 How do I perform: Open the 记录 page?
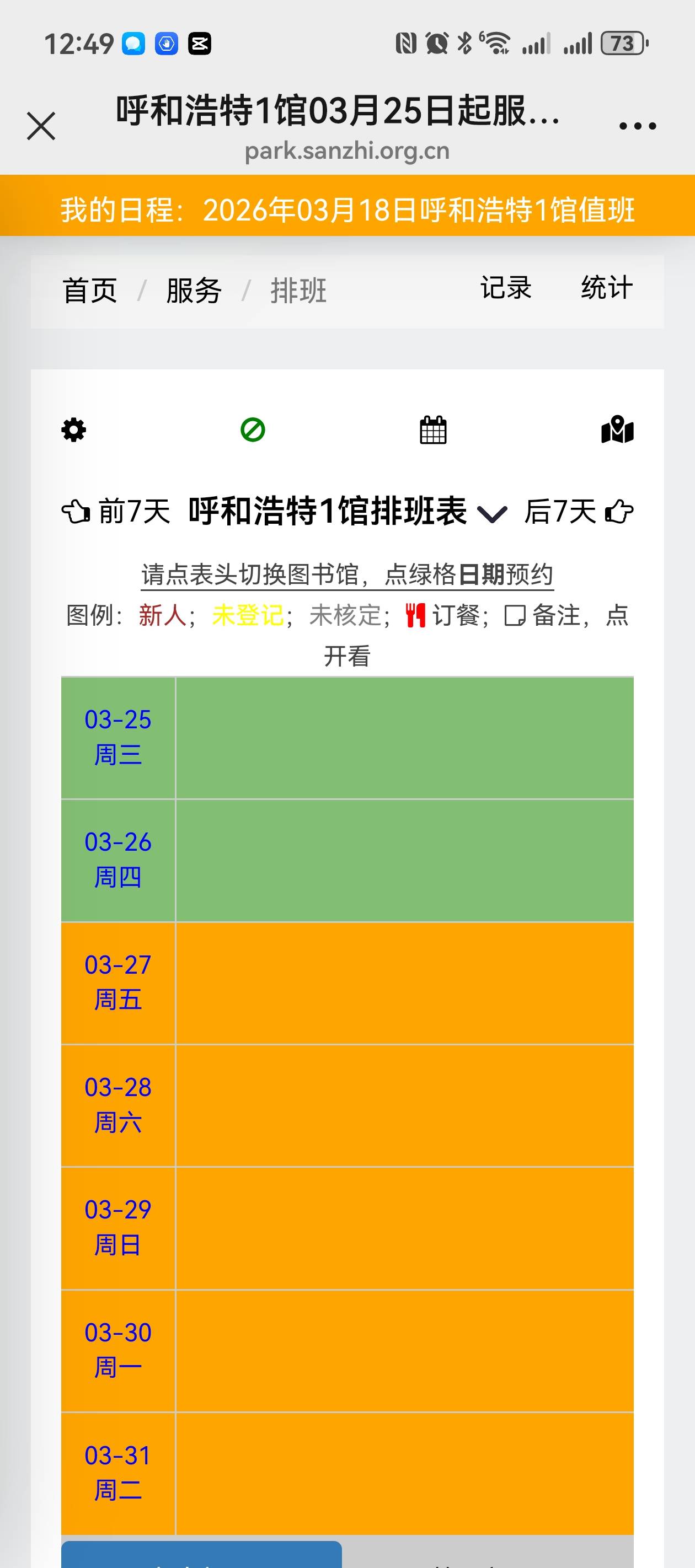point(506,287)
